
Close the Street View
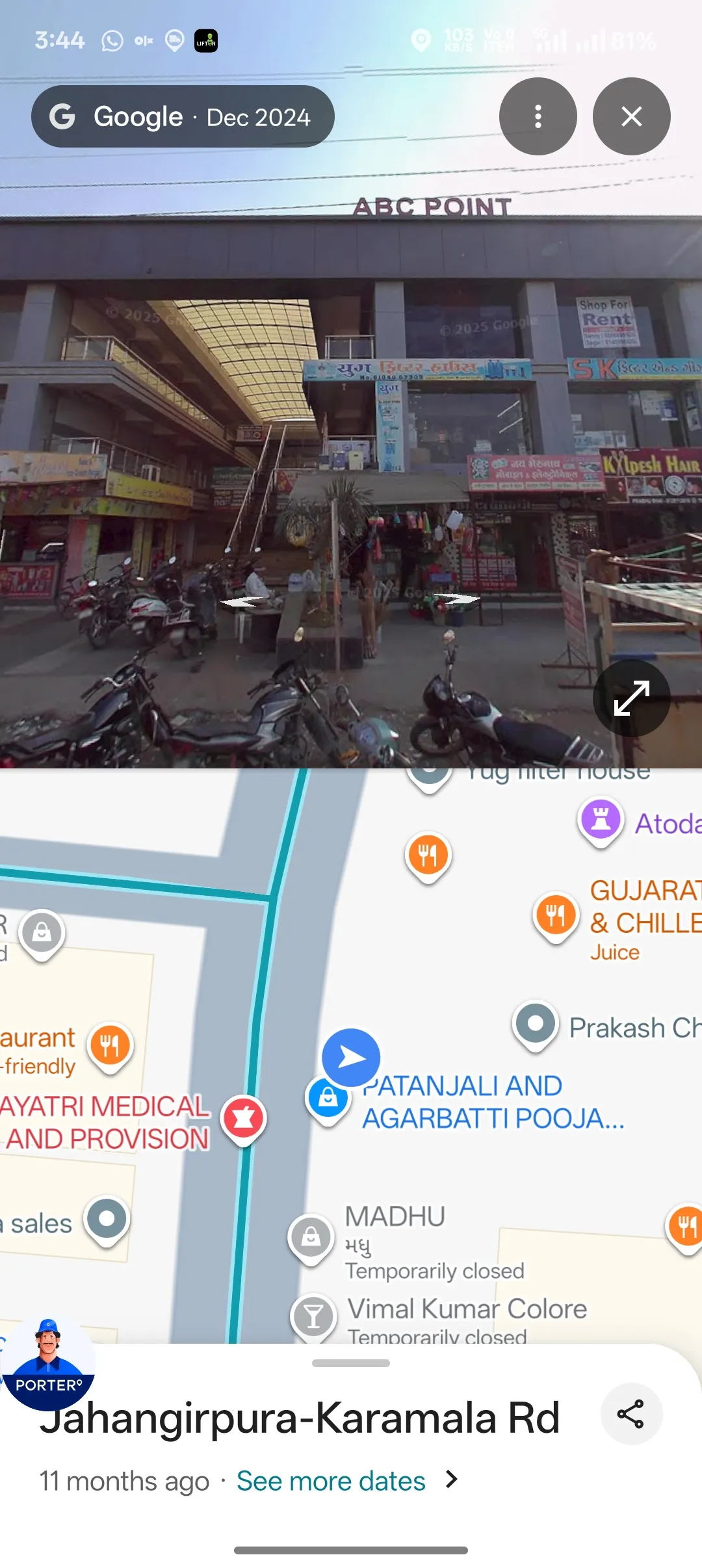(x=631, y=116)
